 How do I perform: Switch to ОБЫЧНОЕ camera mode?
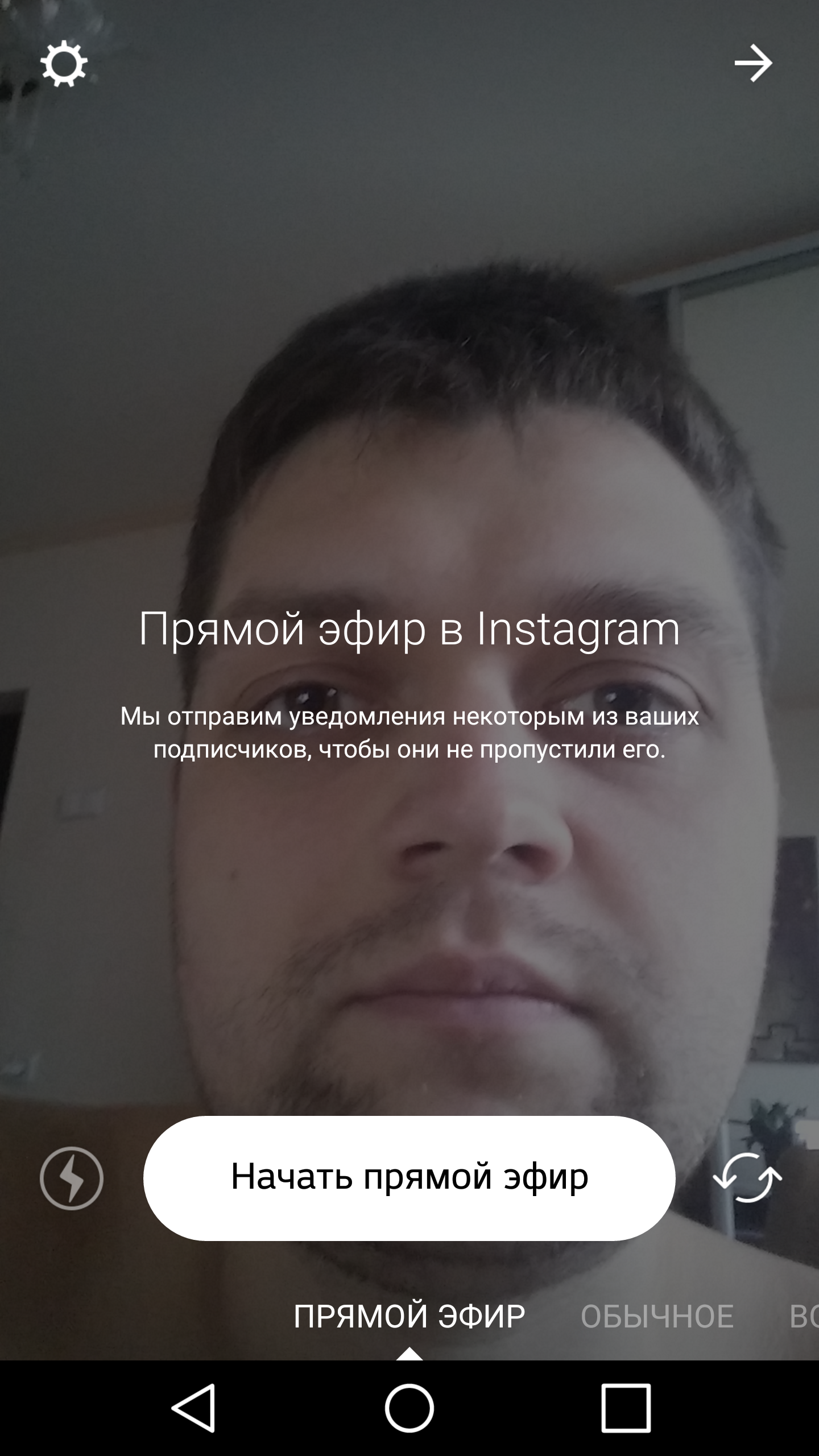click(x=657, y=1316)
